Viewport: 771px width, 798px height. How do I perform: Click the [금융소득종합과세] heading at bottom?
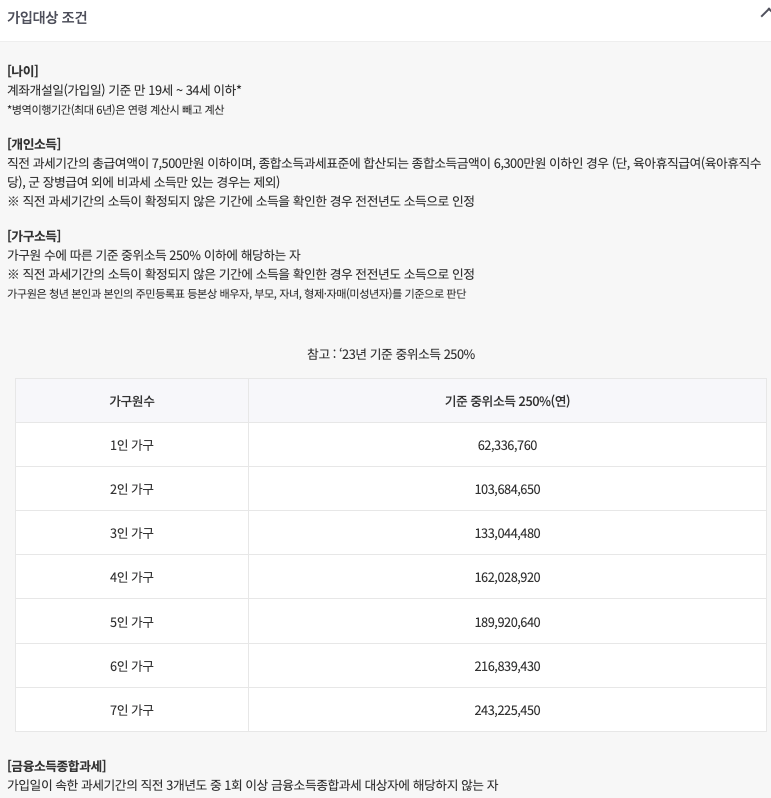60,763
